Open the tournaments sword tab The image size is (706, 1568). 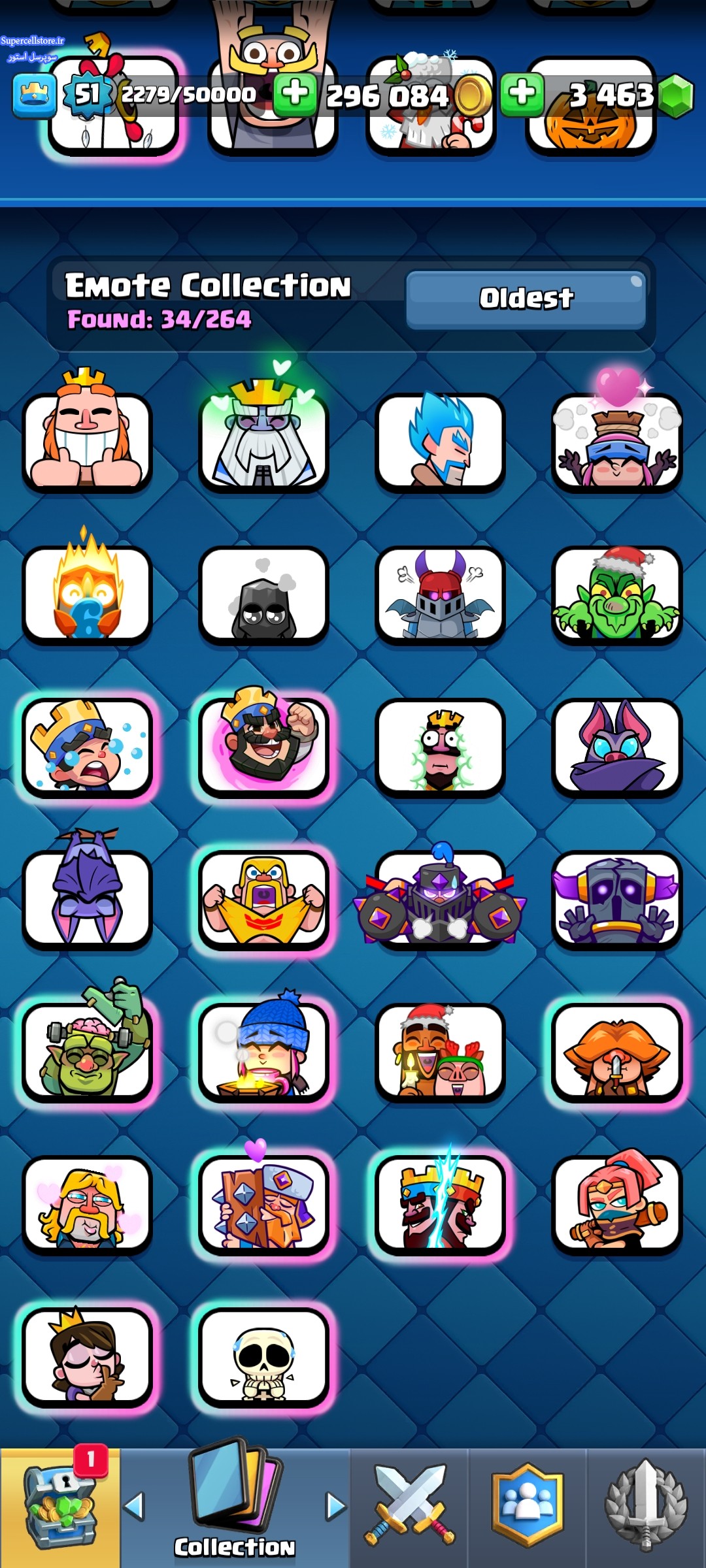[x=646, y=1507]
